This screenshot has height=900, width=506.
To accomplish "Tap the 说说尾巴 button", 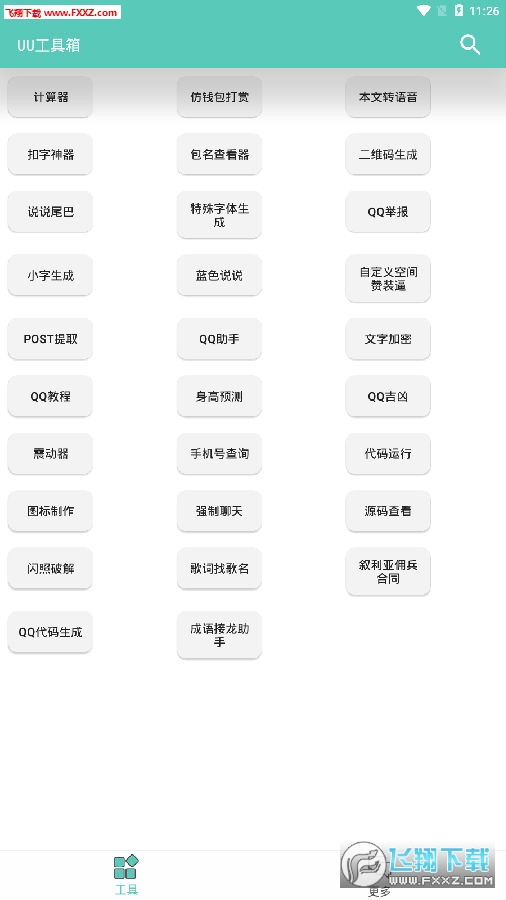I will (x=50, y=212).
